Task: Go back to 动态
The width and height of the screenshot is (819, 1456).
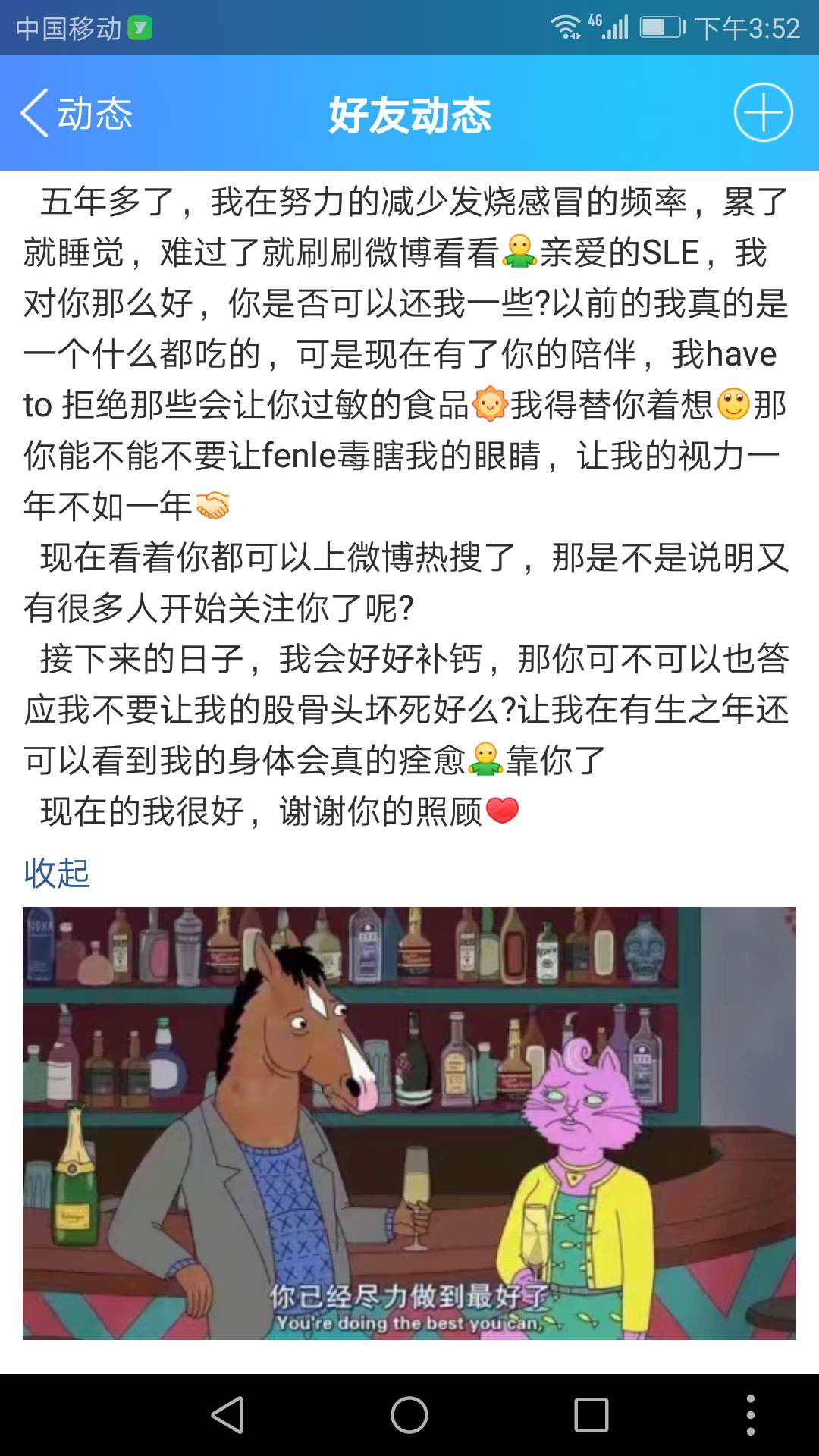Action: pos(76,114)
